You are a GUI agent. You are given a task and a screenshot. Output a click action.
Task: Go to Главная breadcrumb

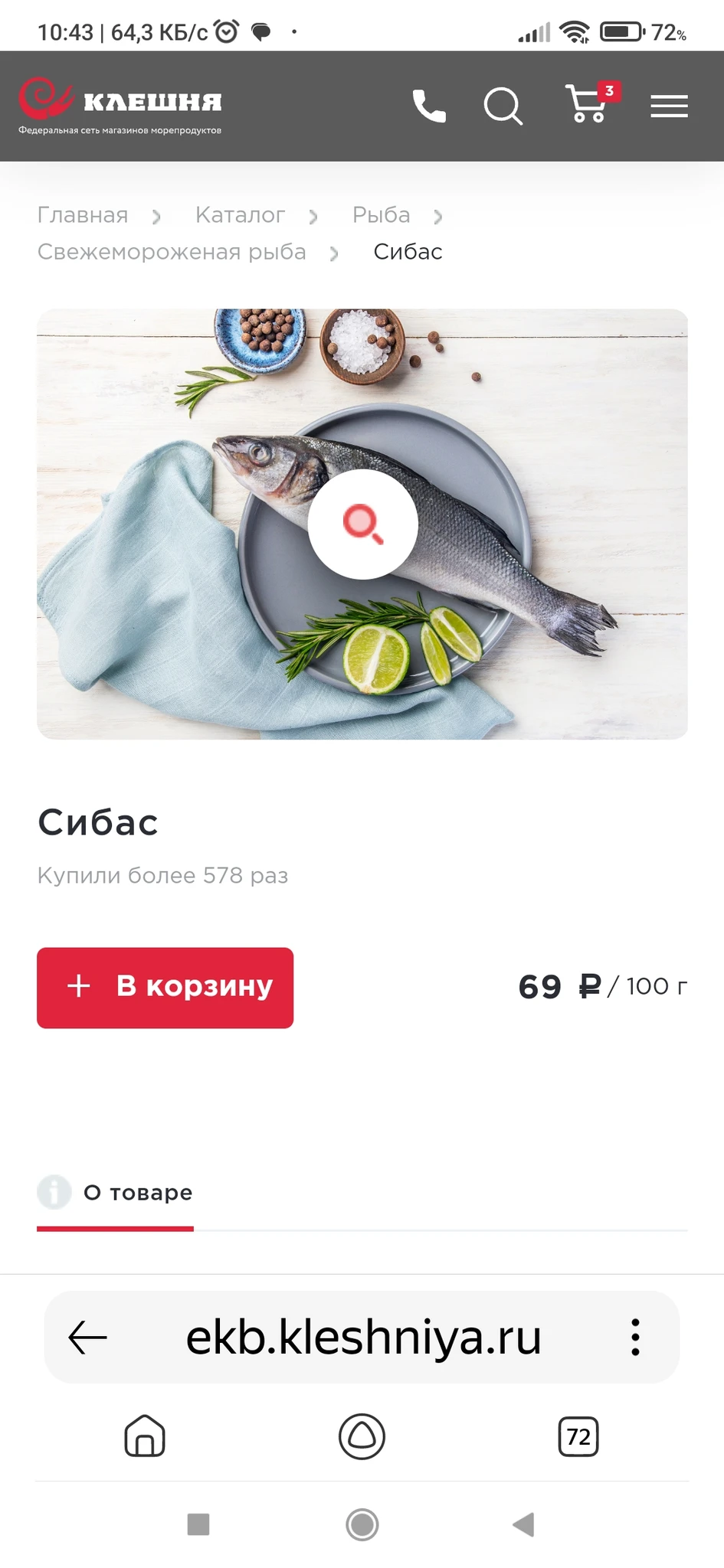[x=83, y=215]
